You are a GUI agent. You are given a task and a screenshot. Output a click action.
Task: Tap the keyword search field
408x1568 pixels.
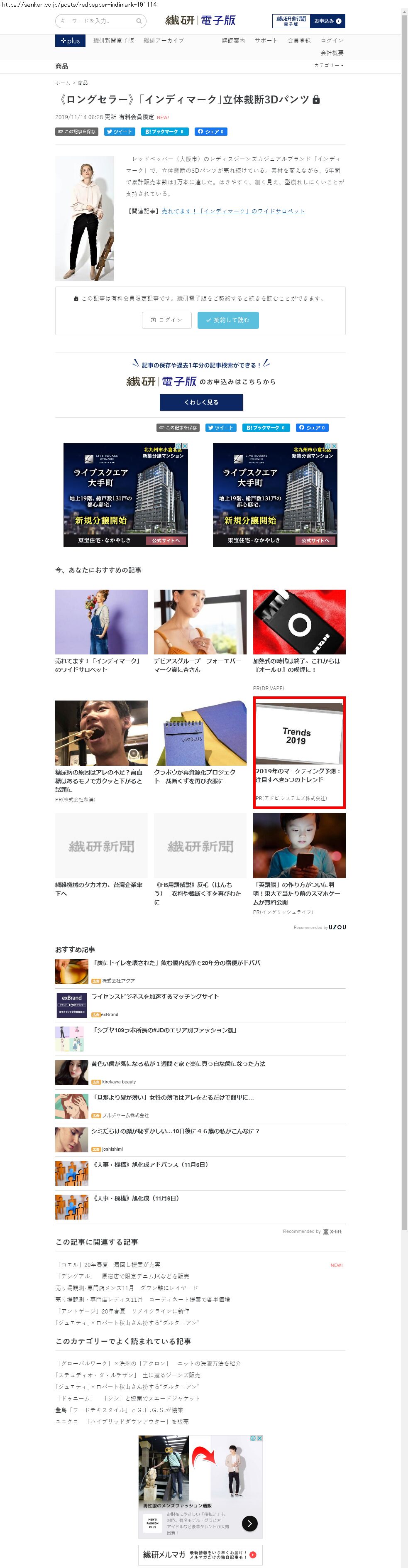coord(97,21)
